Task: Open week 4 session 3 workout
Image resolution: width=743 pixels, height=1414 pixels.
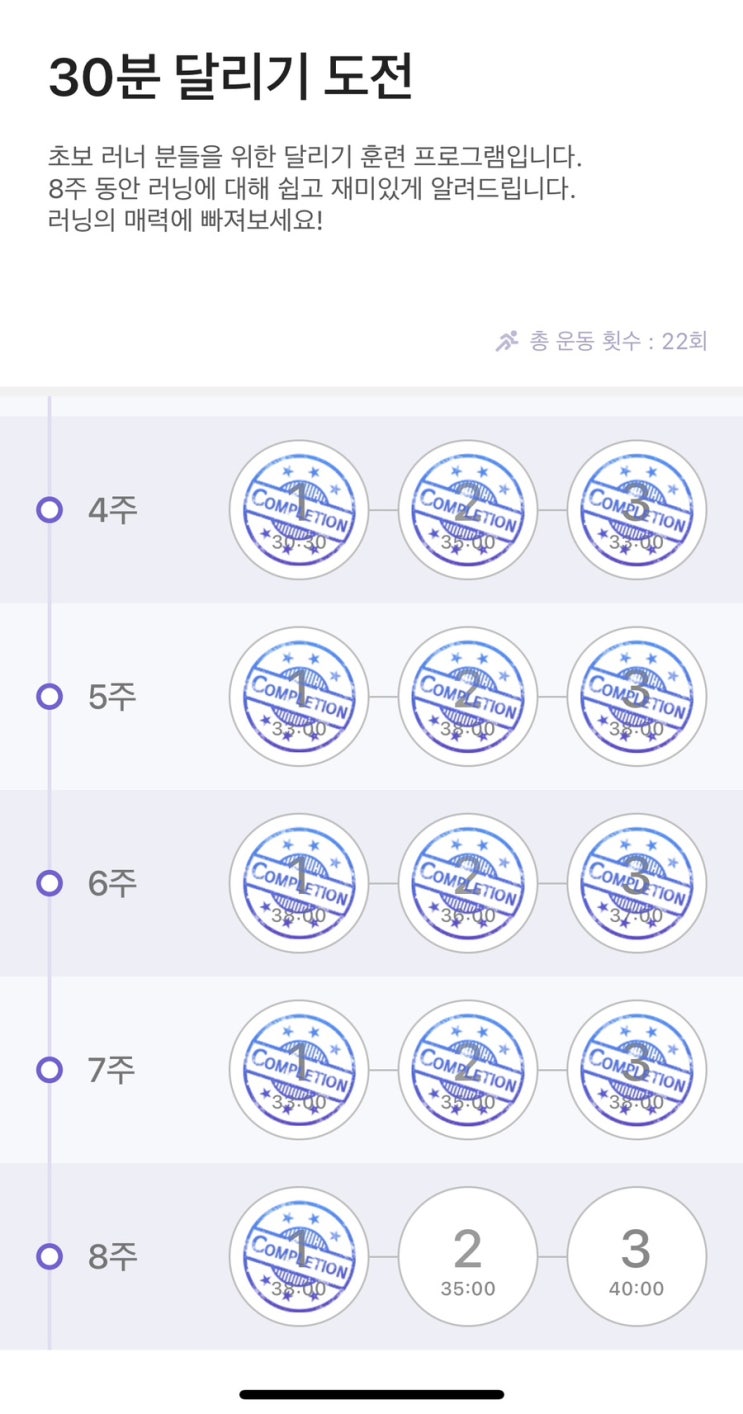Action: coord(637,510)
